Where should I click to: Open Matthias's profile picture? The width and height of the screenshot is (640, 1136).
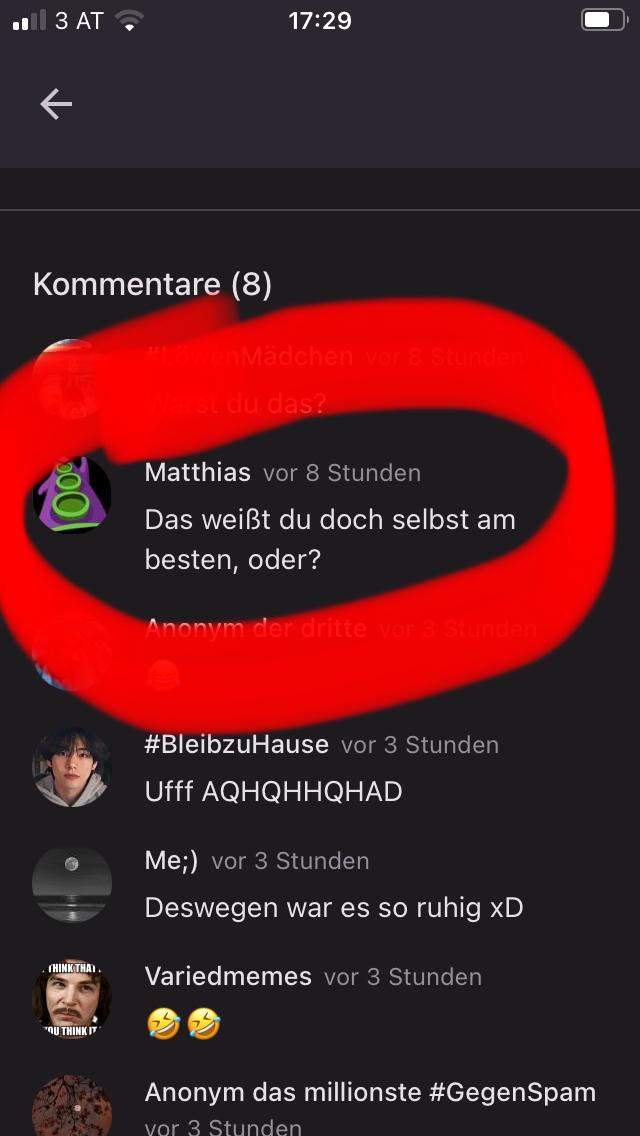pyautogui.click(x=71, y=494)
